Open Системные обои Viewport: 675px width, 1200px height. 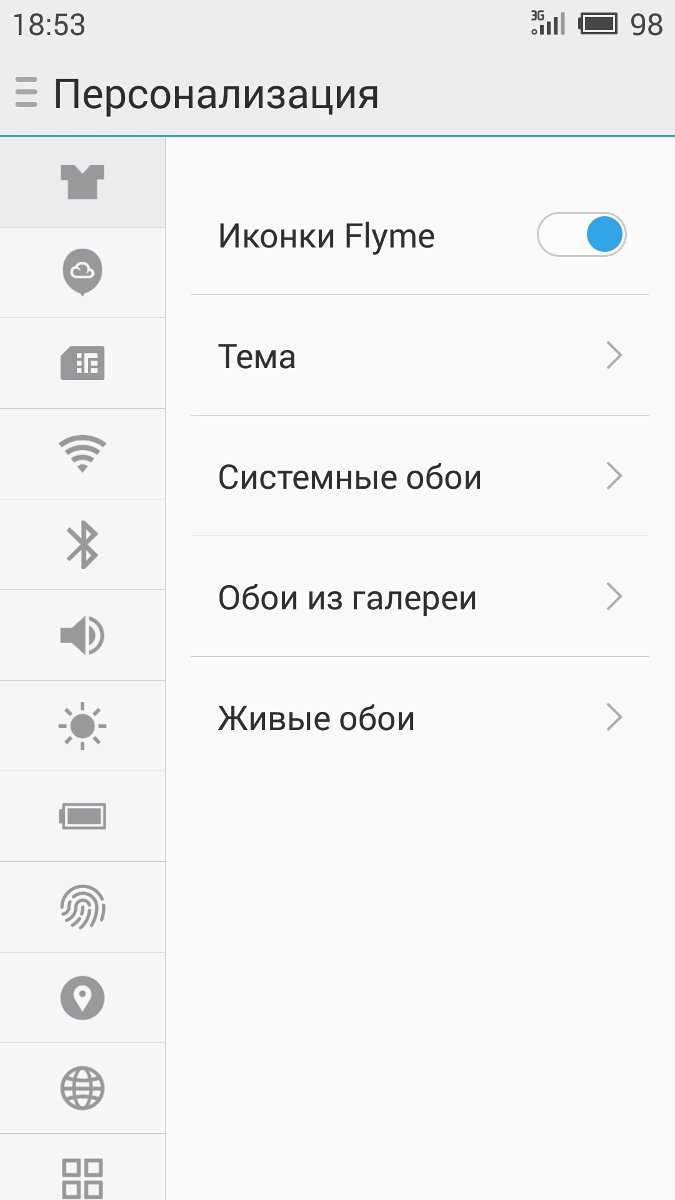(419, 477)
